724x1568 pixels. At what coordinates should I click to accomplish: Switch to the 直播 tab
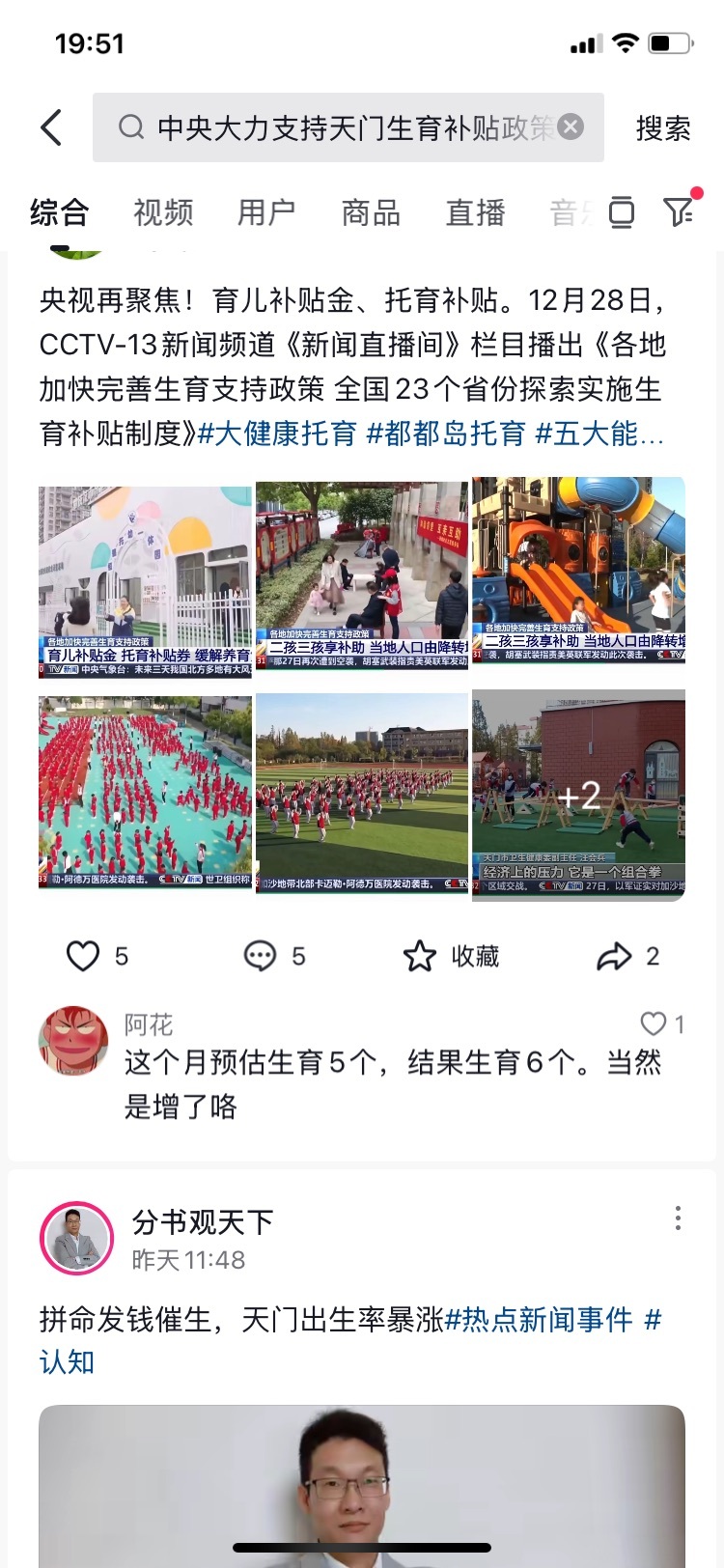(x=475, y=212)
